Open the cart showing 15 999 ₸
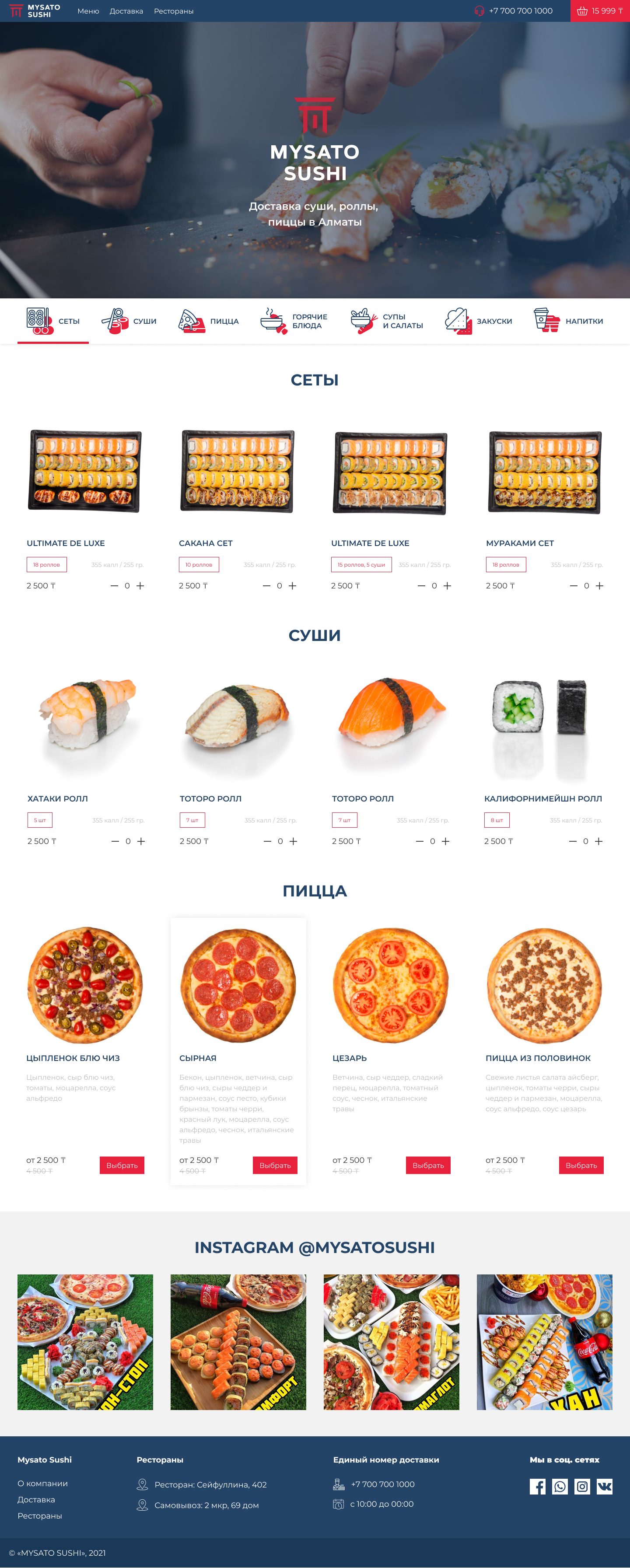This screenshot has height=1568, width=630. pos(599,11)
